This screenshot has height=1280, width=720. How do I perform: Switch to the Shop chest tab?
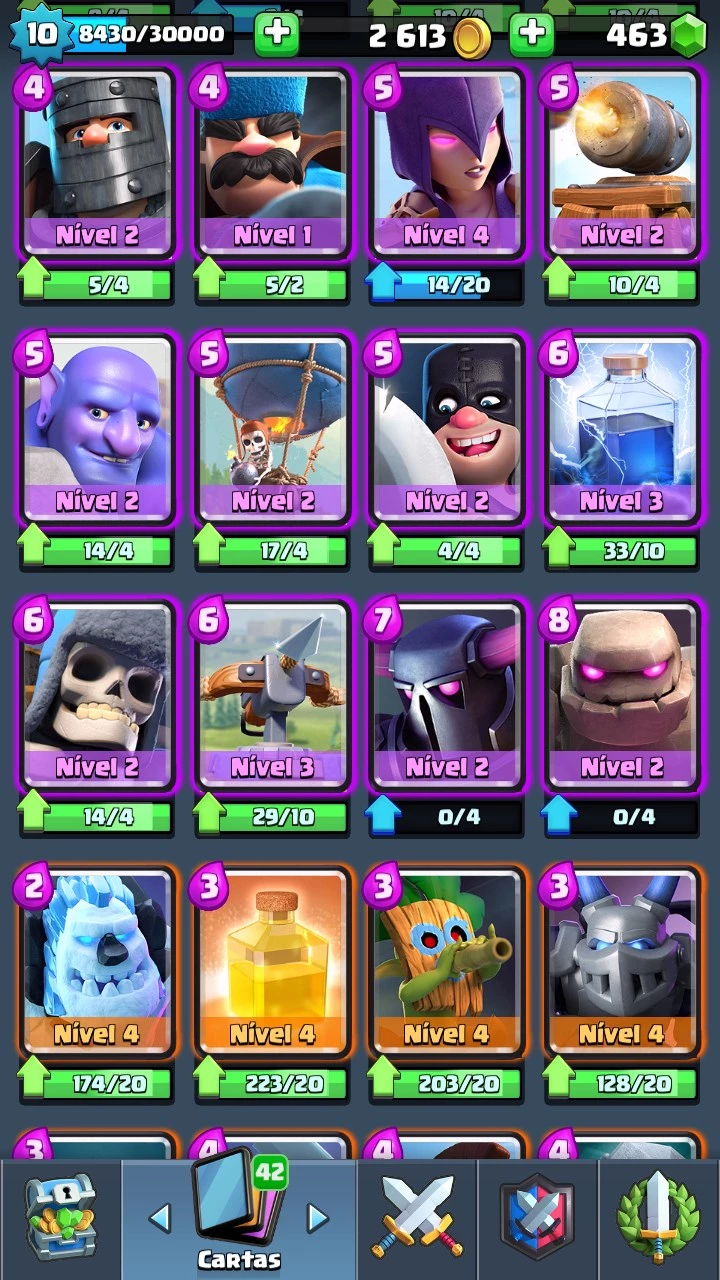coord(60,1218)
